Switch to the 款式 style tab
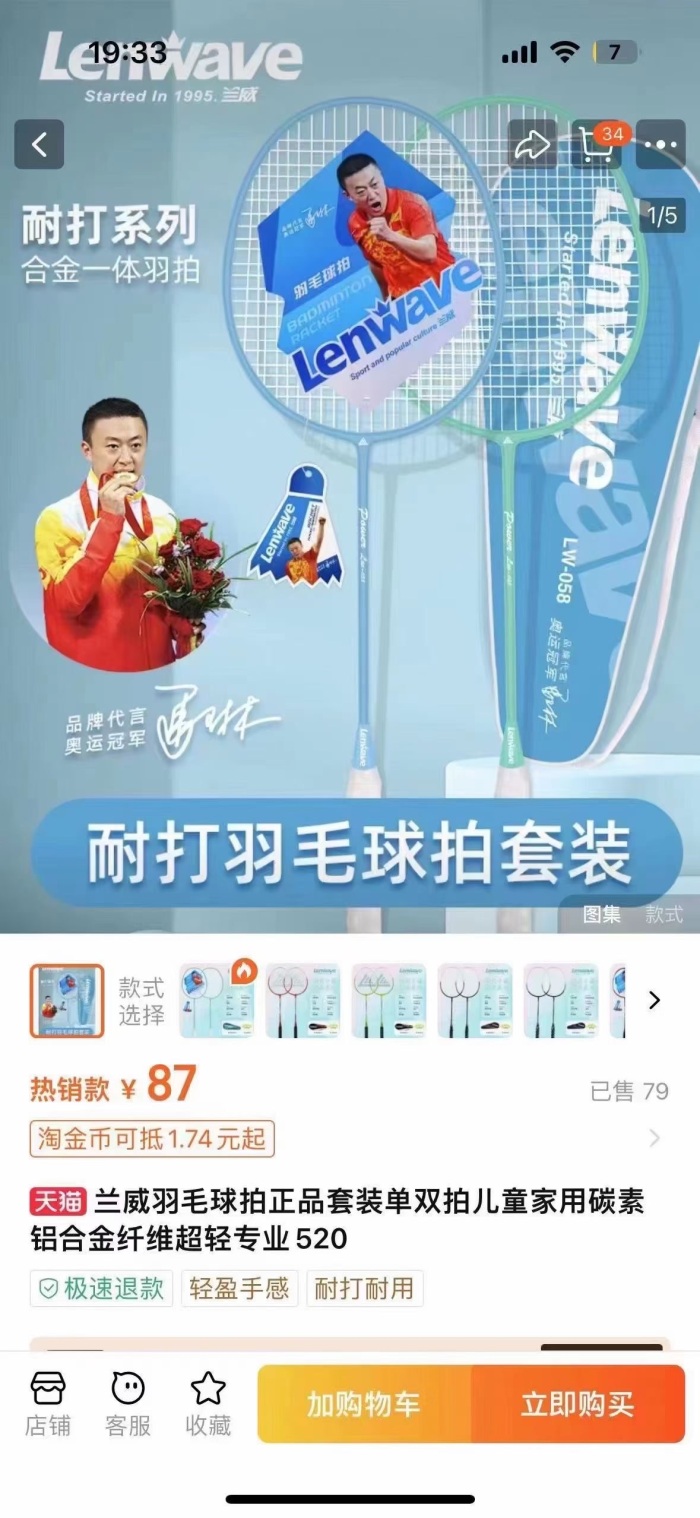This screenshot has height=1518, width=700. pos(664,914)
